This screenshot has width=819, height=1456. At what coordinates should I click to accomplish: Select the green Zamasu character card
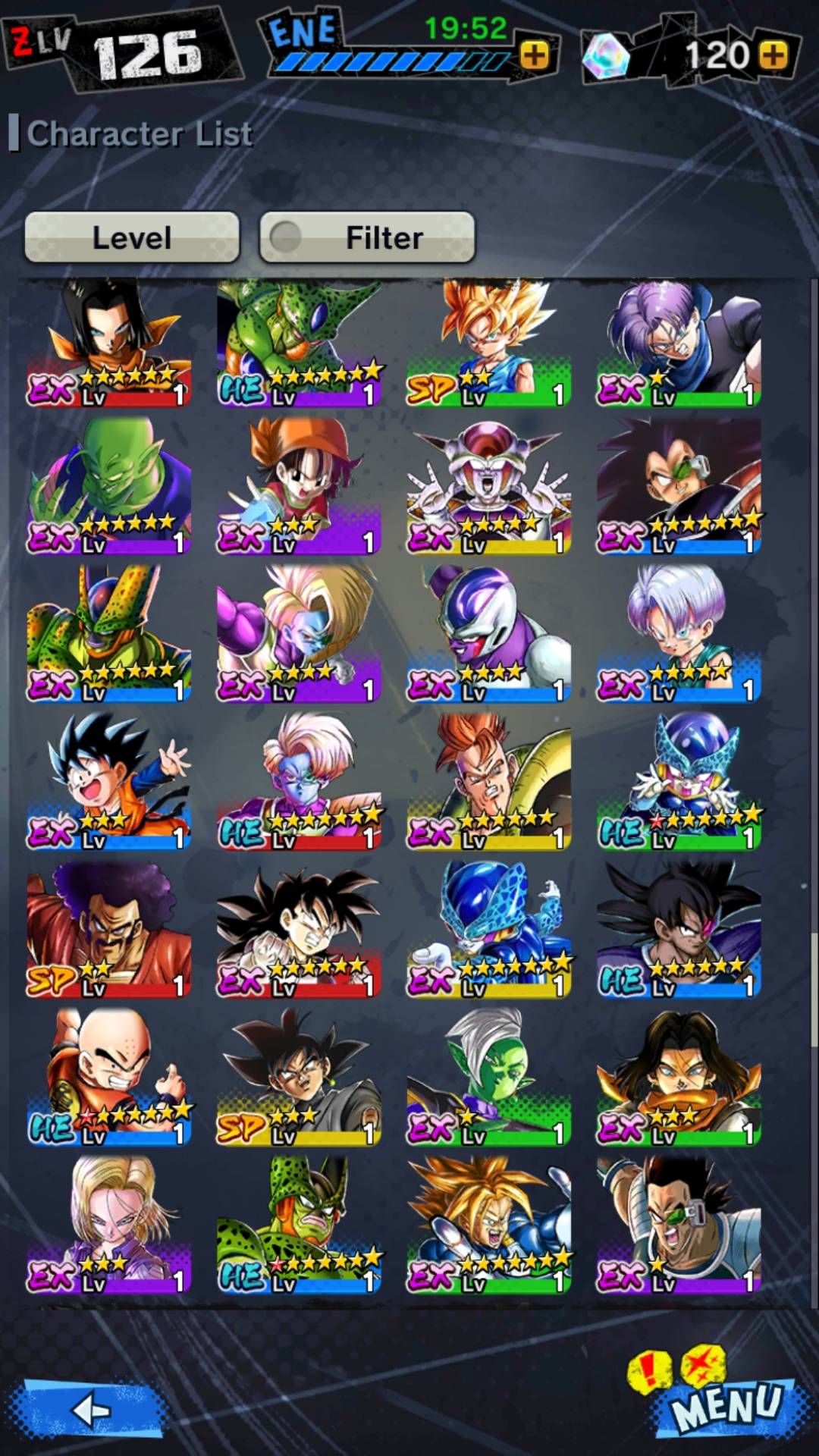coord(488,1077)
